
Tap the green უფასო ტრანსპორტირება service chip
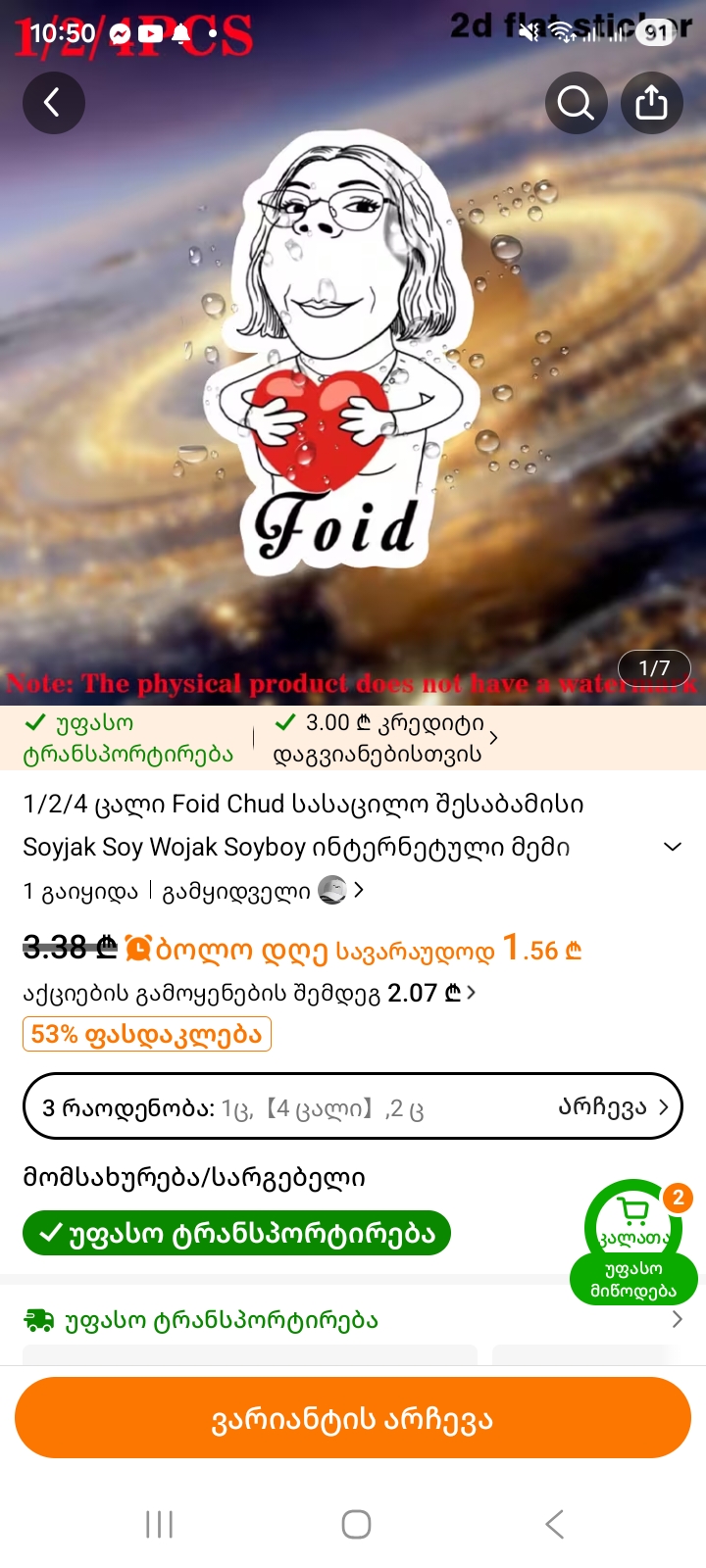(236, 1233)
